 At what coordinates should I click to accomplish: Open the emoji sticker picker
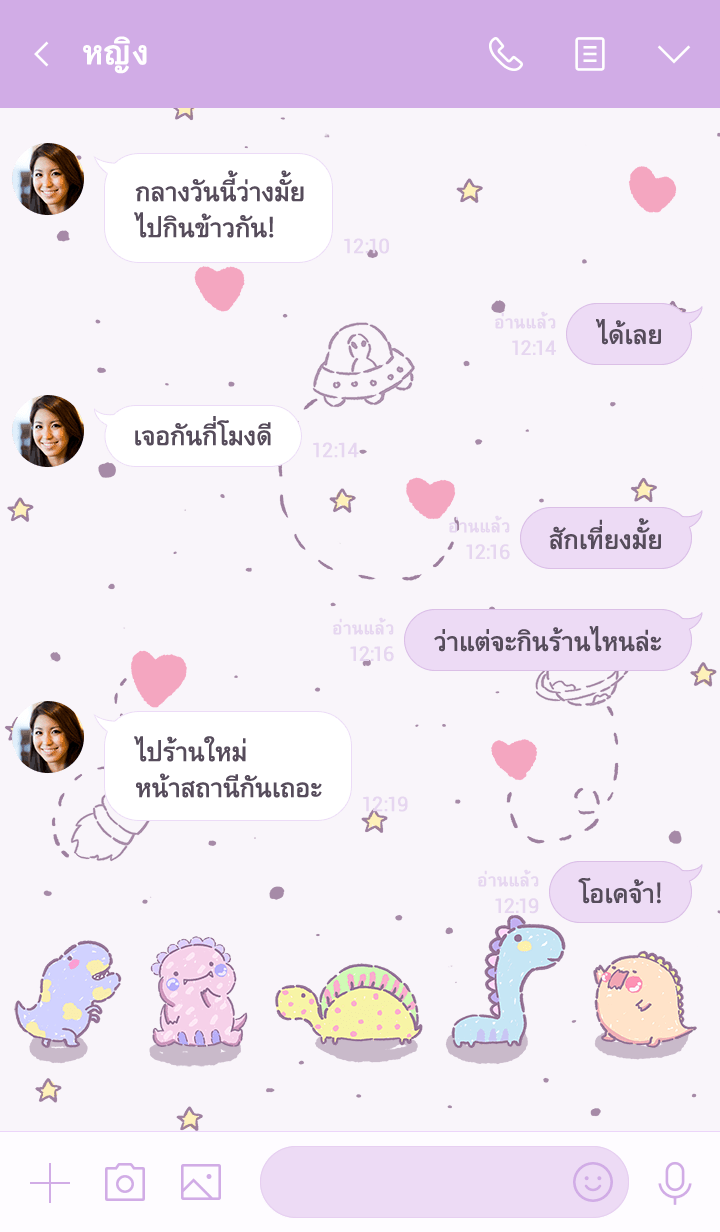(592, 1182)
